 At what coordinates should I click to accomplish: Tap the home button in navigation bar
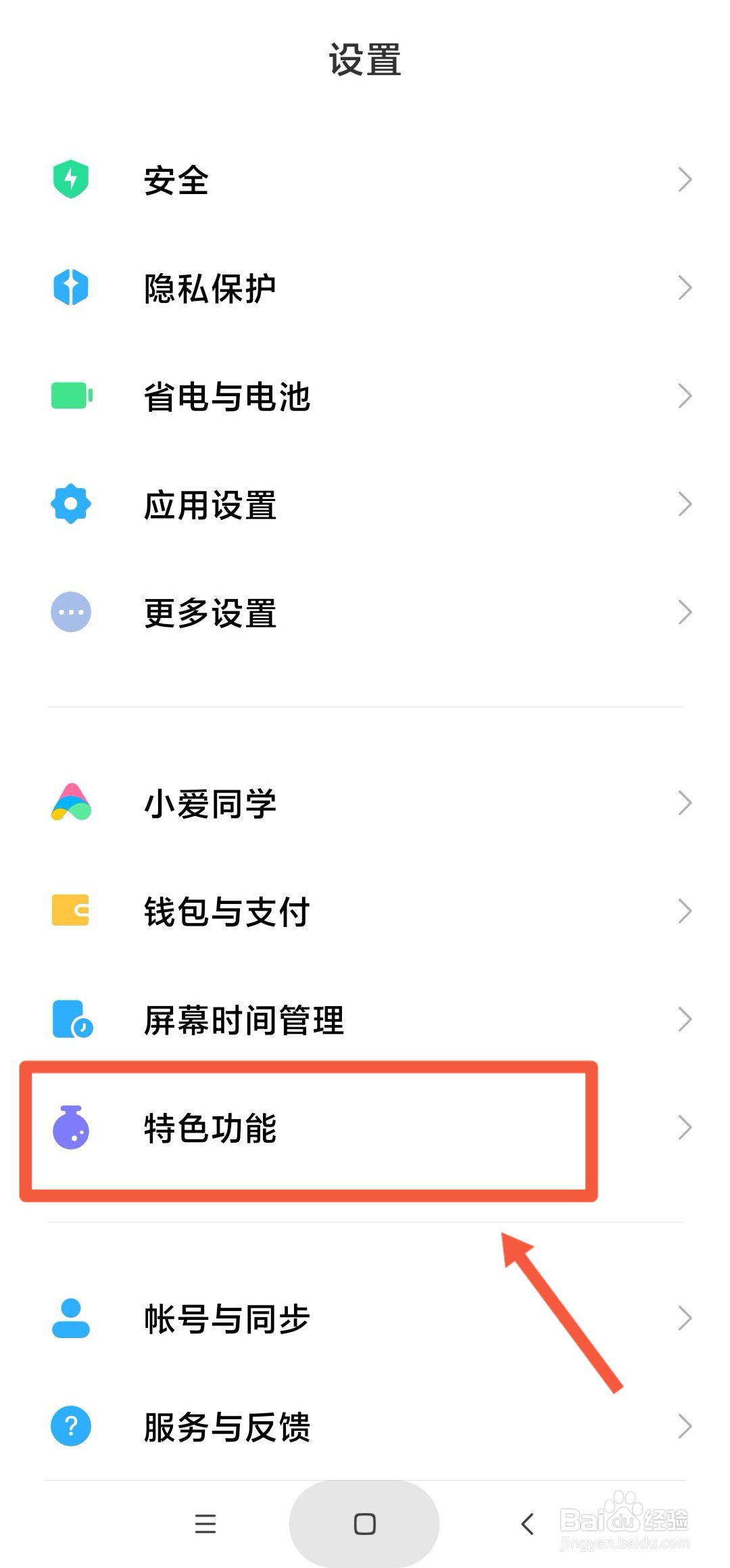pos(364,1523)
